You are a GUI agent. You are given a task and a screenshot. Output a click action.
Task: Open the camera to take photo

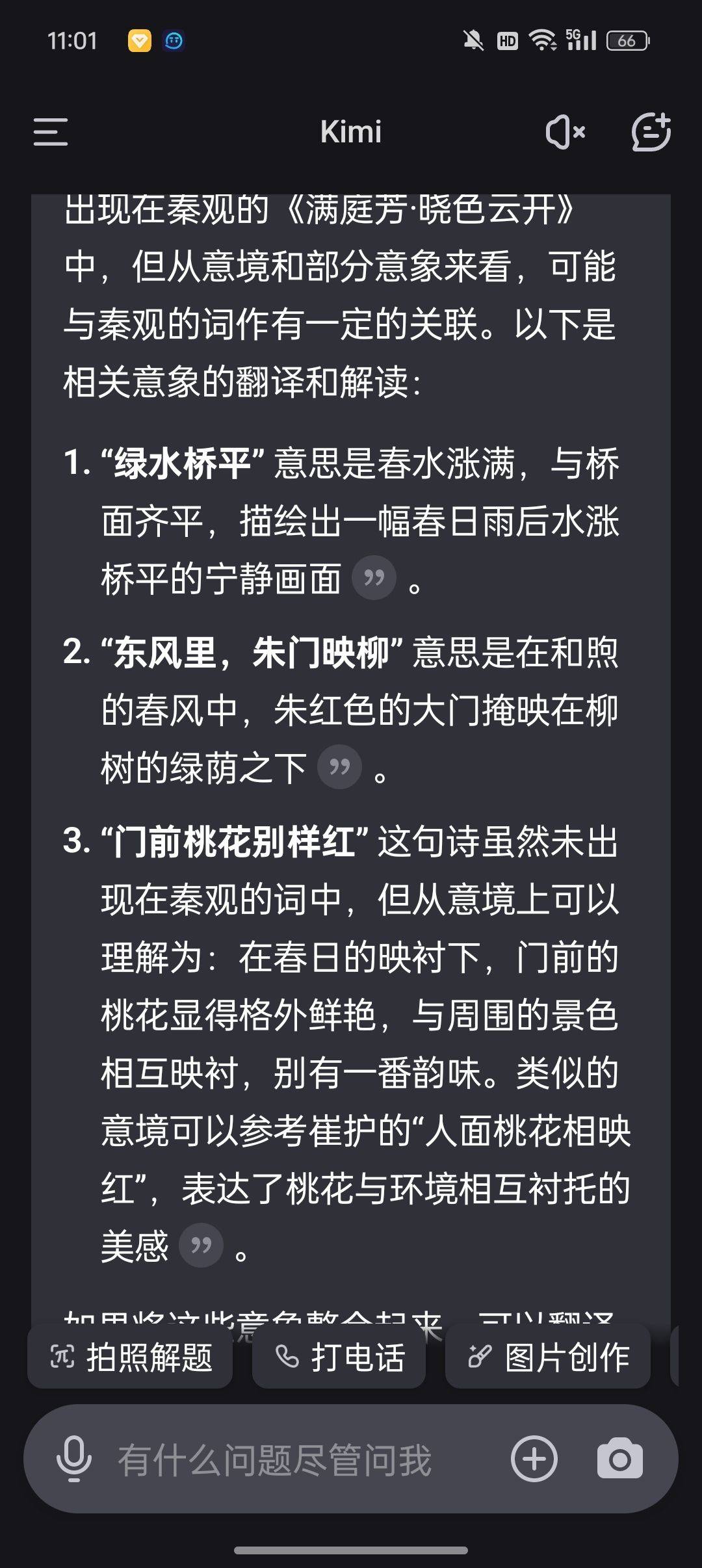pyautogui.click(x=619, y=1459)
